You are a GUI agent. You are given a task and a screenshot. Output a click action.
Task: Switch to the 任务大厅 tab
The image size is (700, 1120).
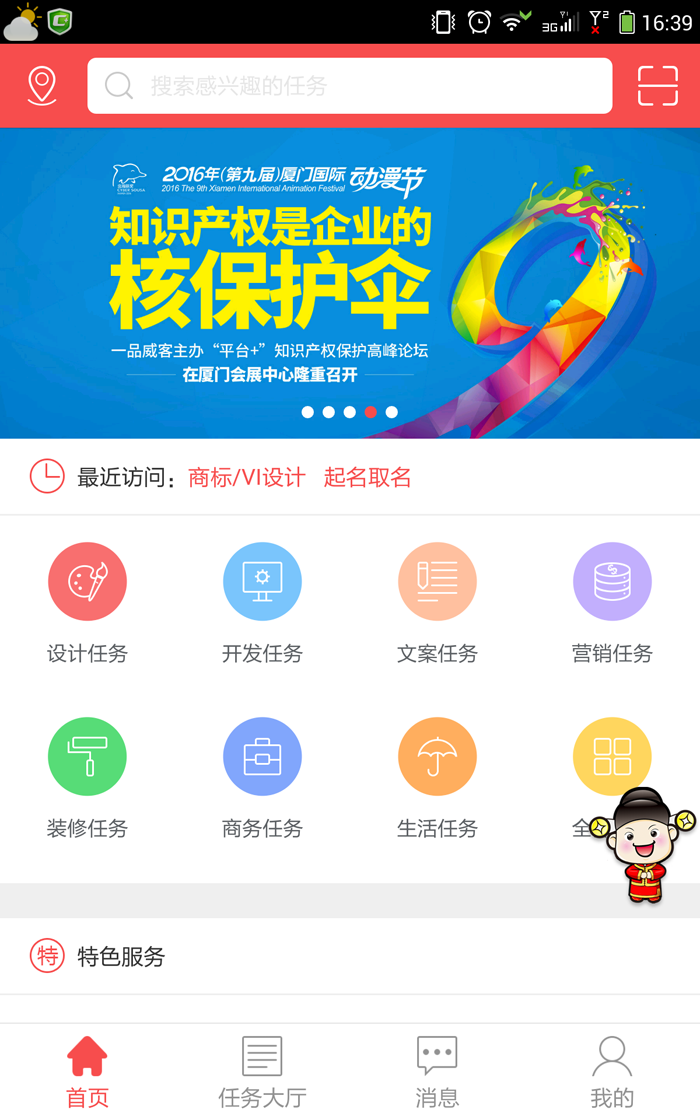(x=262, y=1071)
